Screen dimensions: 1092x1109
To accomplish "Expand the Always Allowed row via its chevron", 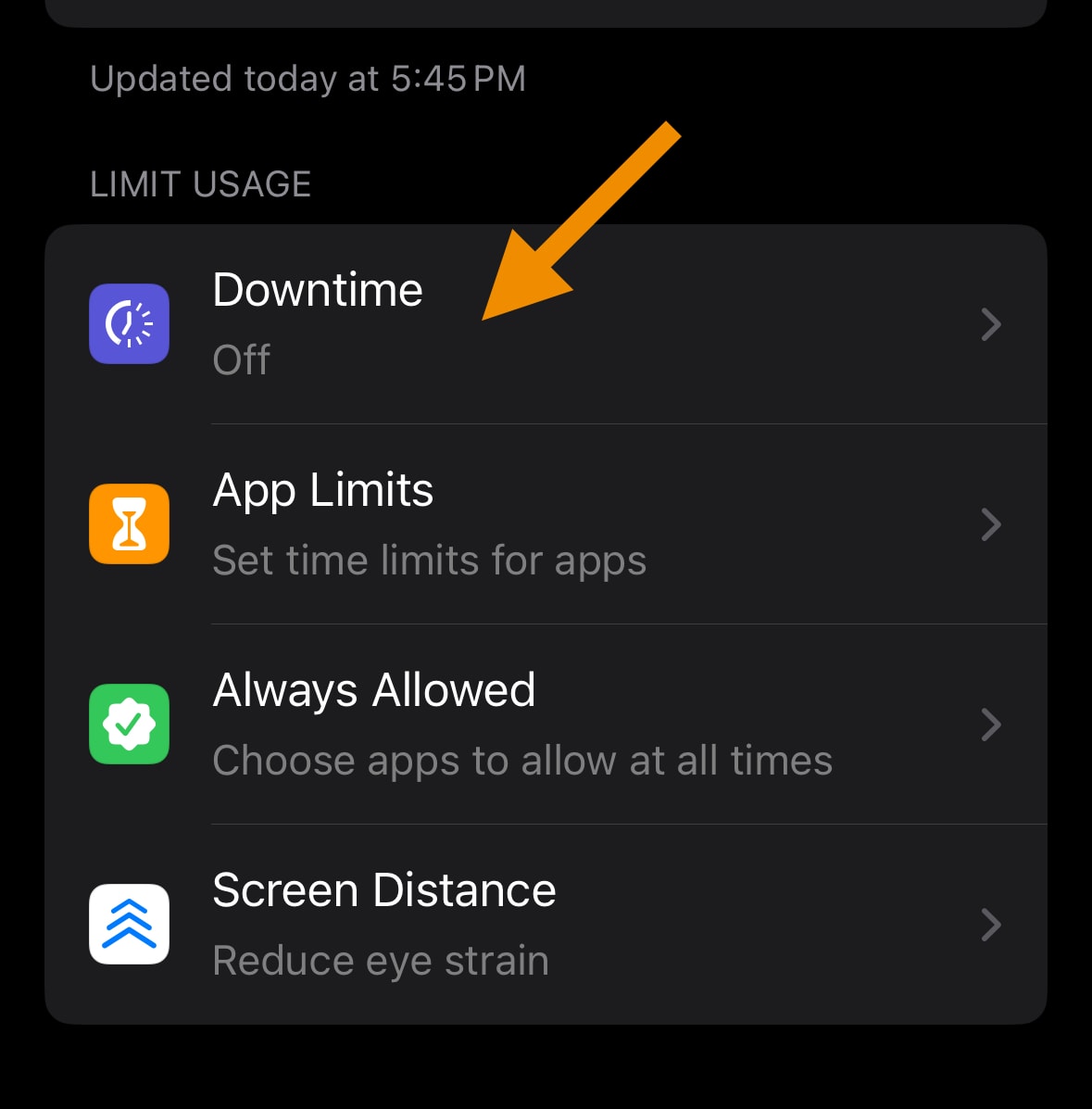I will 990,725.
